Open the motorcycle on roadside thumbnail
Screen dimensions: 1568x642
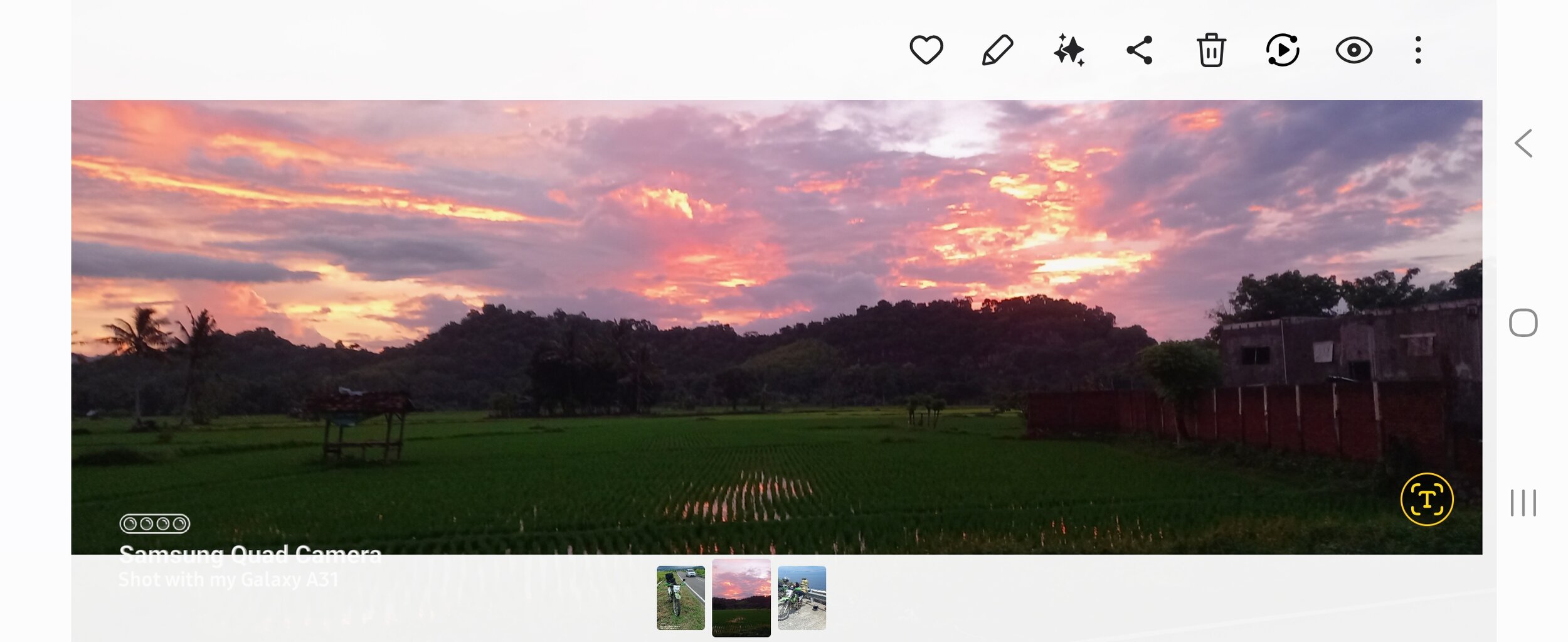coord(681,597)
